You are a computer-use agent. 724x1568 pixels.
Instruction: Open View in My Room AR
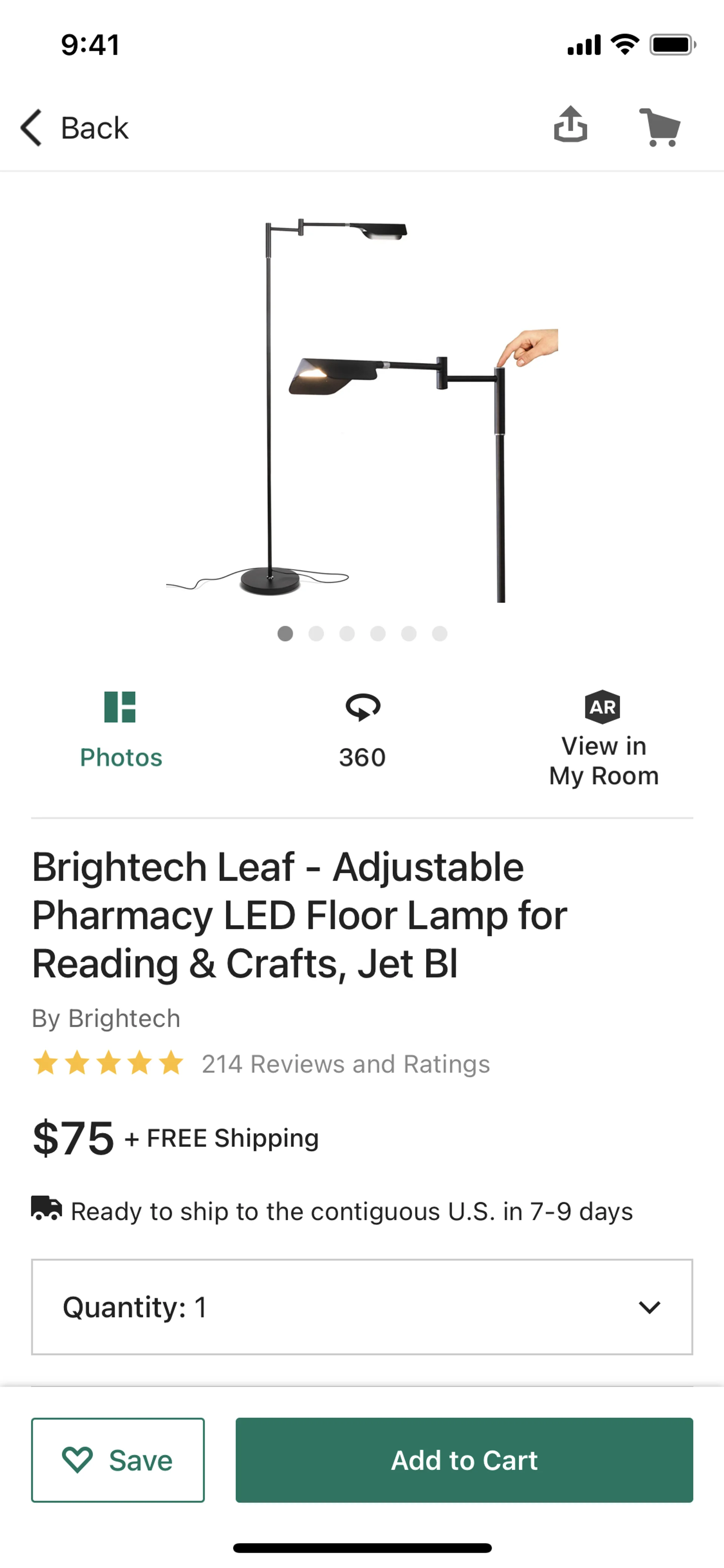pyautogui.click(x=603, y=738)
